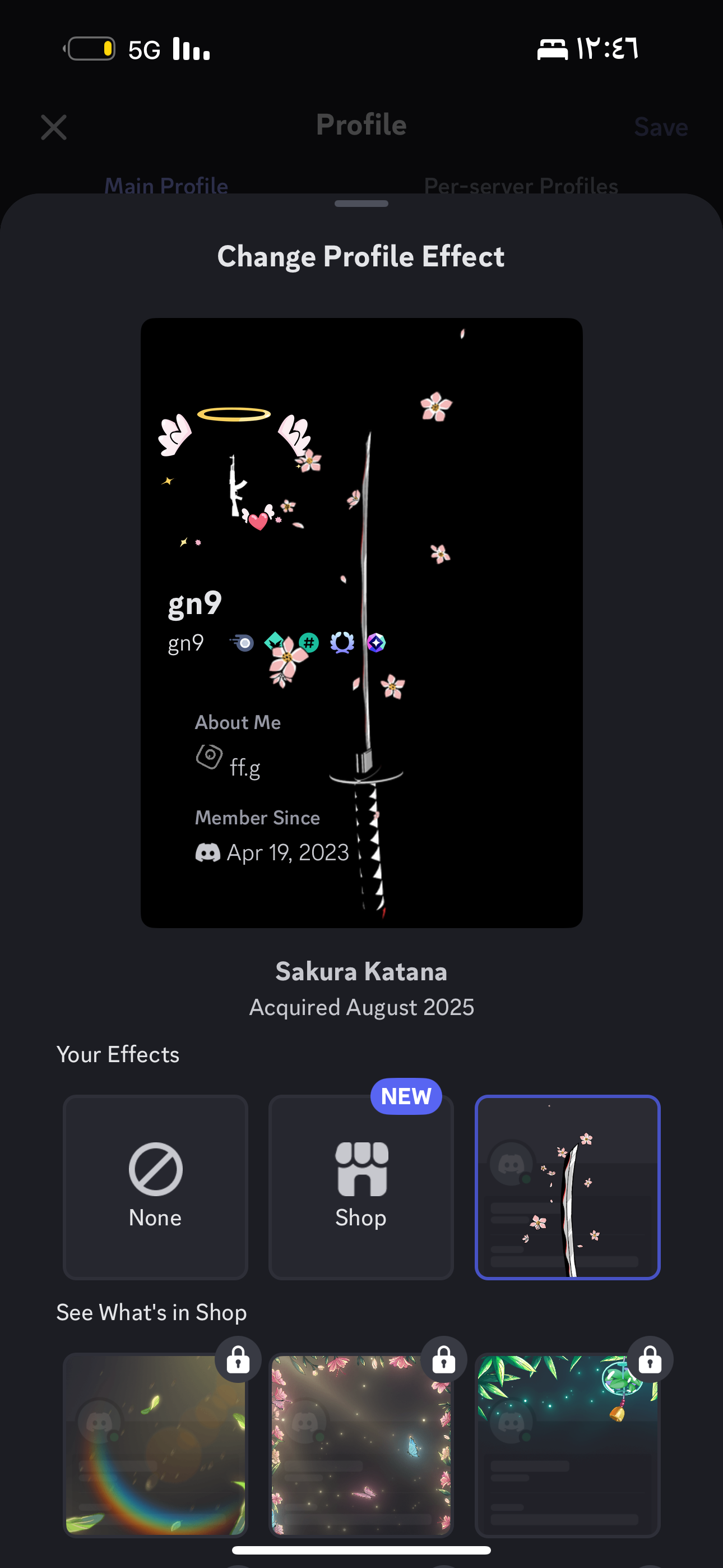Screen dimensions: 723x1568
Task: Preview the locked green leaves wind chime effect
Action: click(567, 1445)
